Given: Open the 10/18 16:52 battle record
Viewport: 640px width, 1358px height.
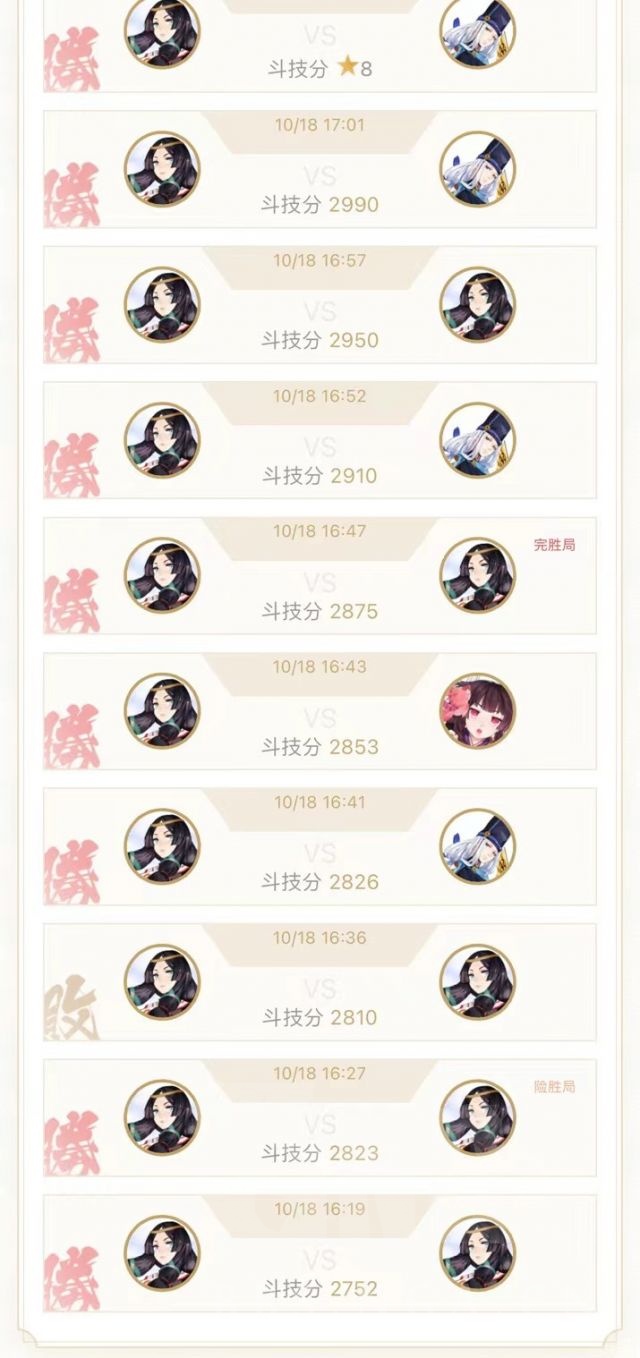Looking at the screenshot, I should [x=320, y=440].
